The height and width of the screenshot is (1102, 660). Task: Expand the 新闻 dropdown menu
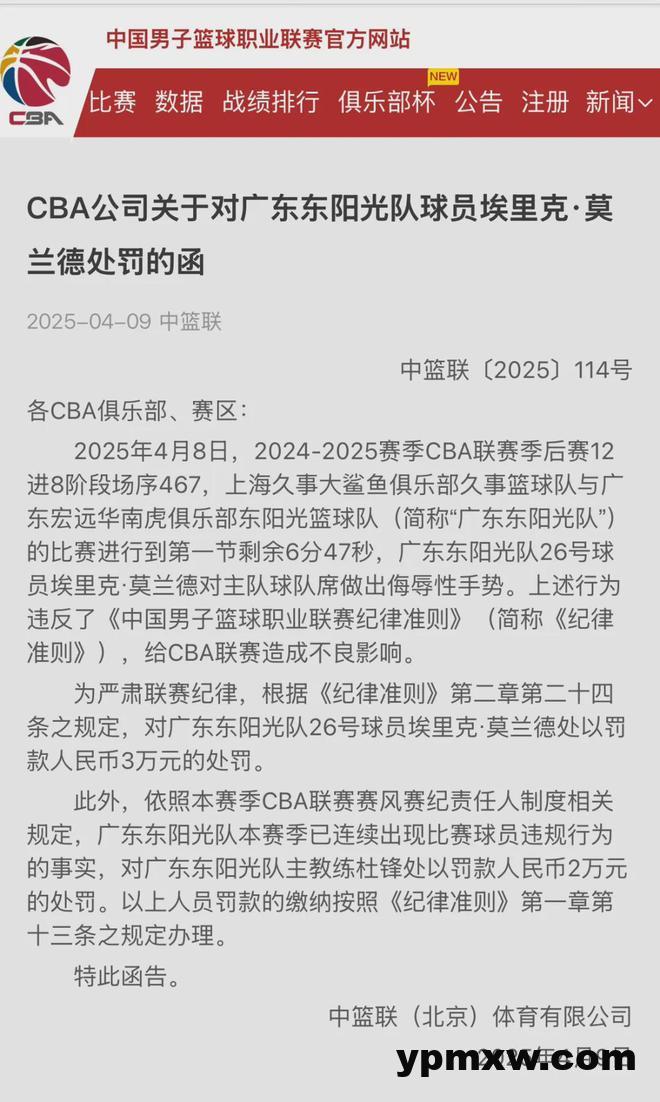pos(619,103)
